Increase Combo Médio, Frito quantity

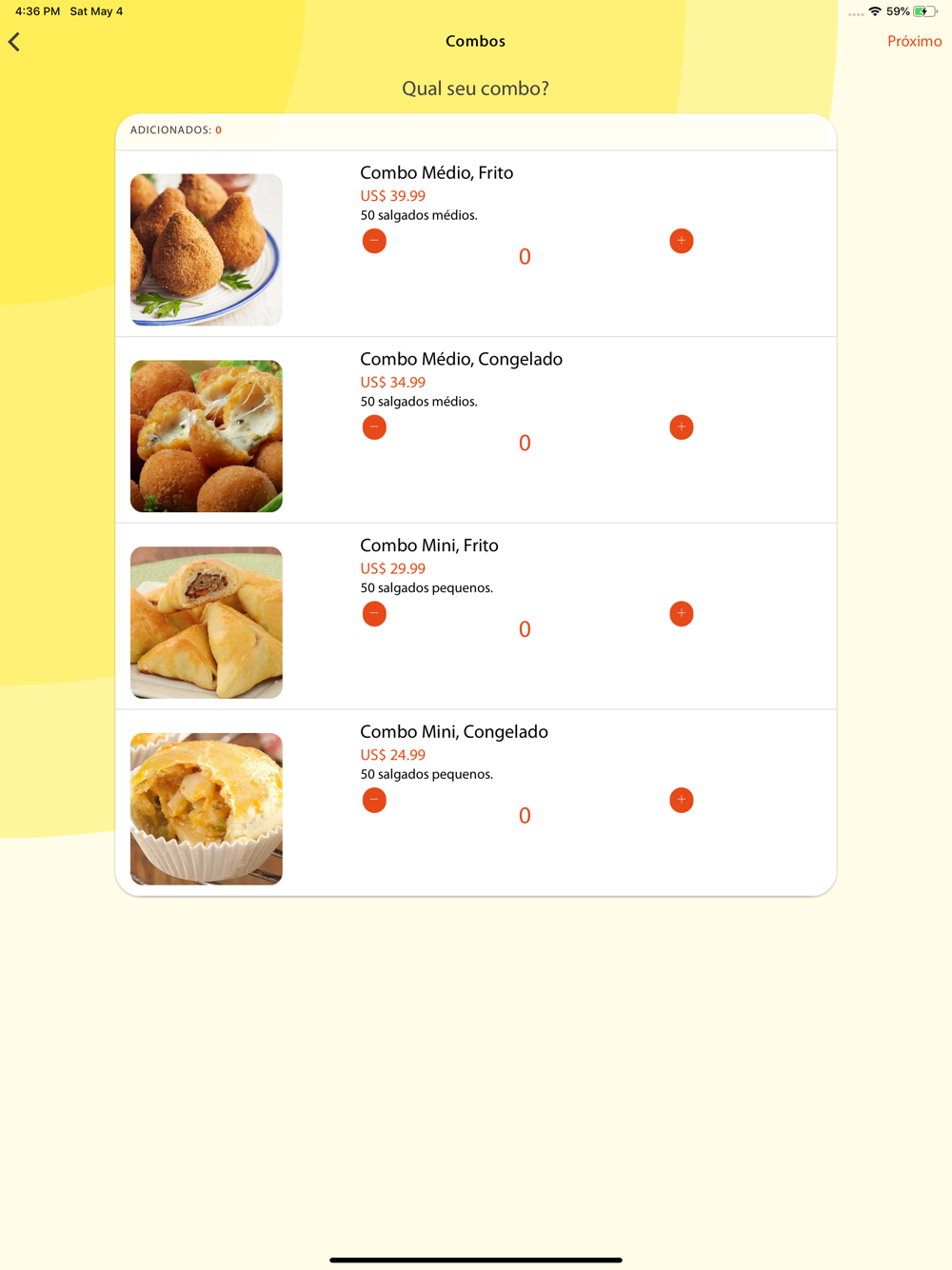coord(681,241)
